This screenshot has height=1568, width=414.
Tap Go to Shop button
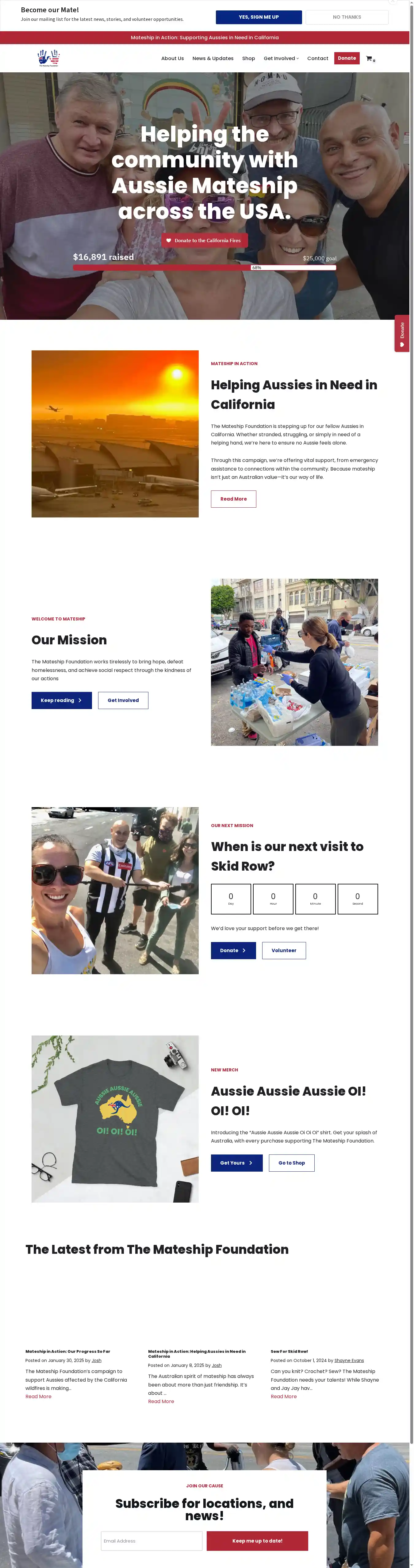coord(292,1163)
